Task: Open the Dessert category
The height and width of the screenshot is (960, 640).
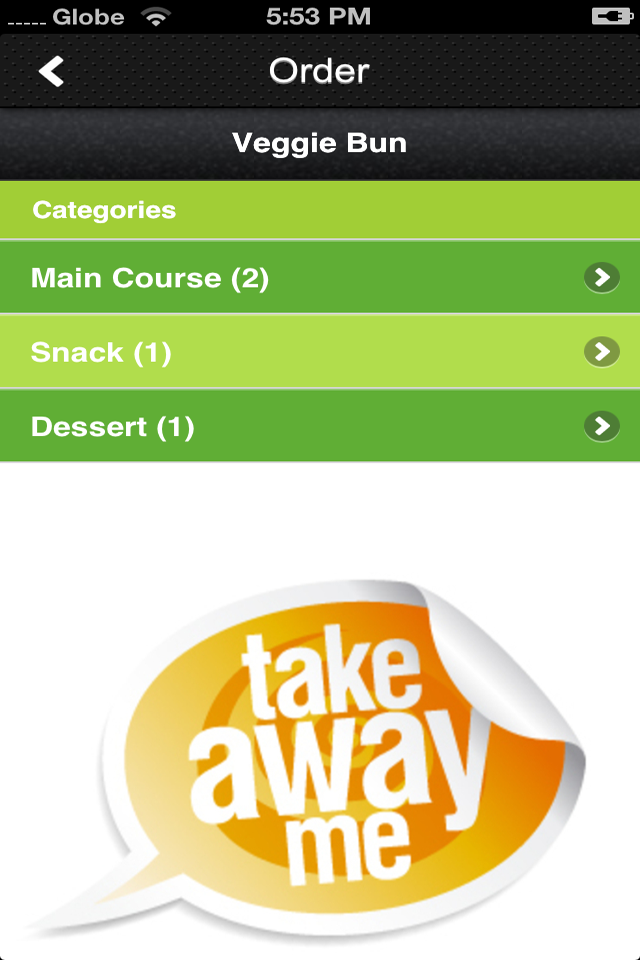Action: click(320, 427)
